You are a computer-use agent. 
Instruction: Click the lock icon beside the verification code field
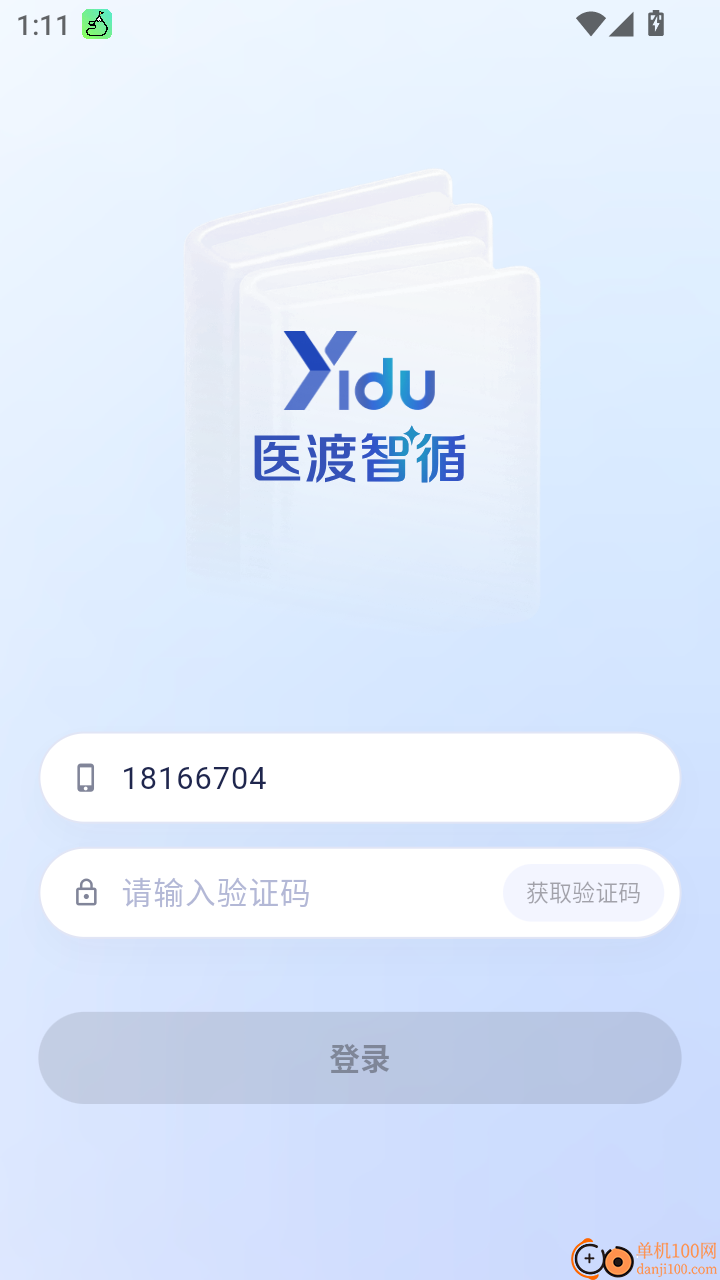click(x=88, y=893)
